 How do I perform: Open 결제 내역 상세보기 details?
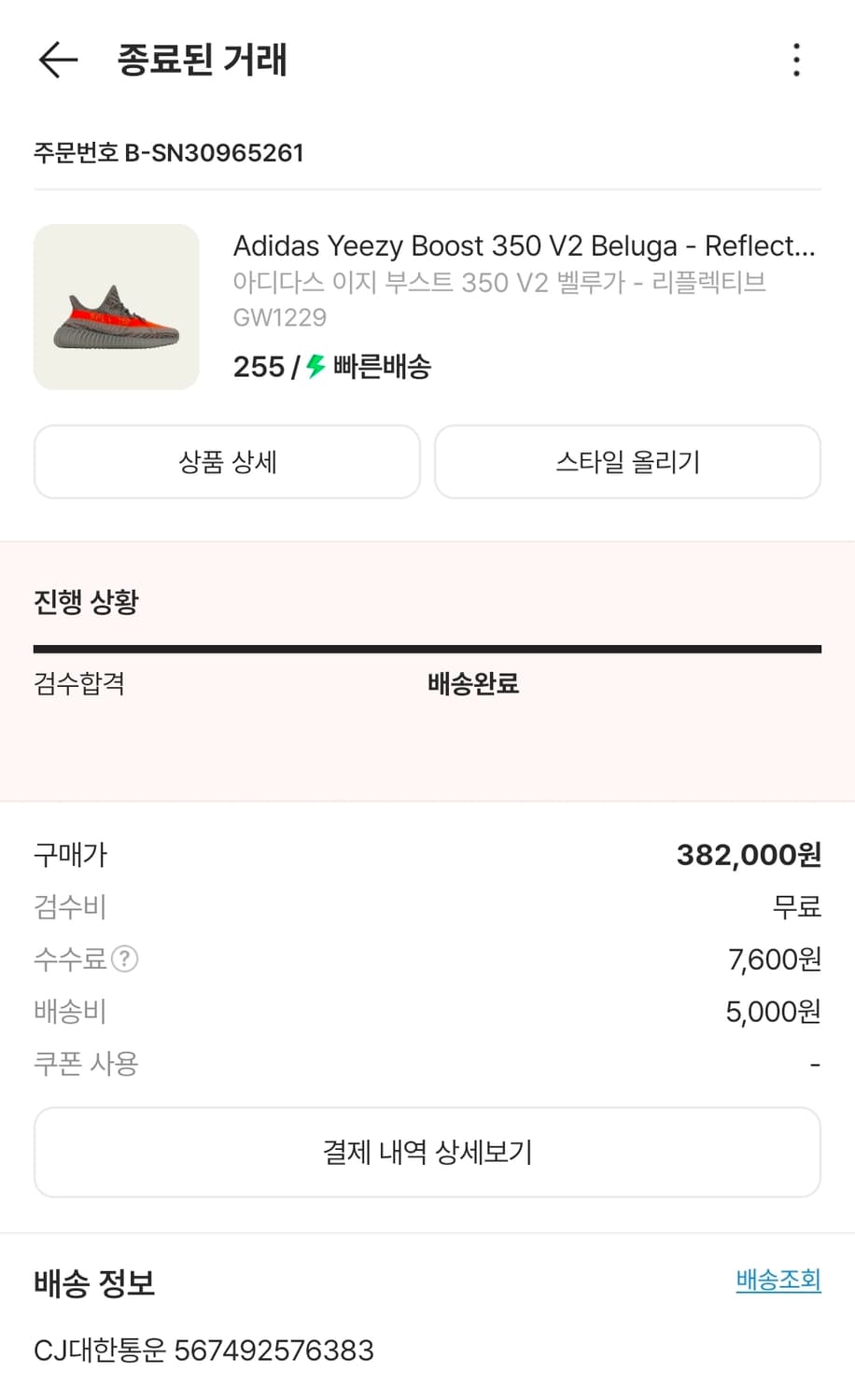[427, 1153]
